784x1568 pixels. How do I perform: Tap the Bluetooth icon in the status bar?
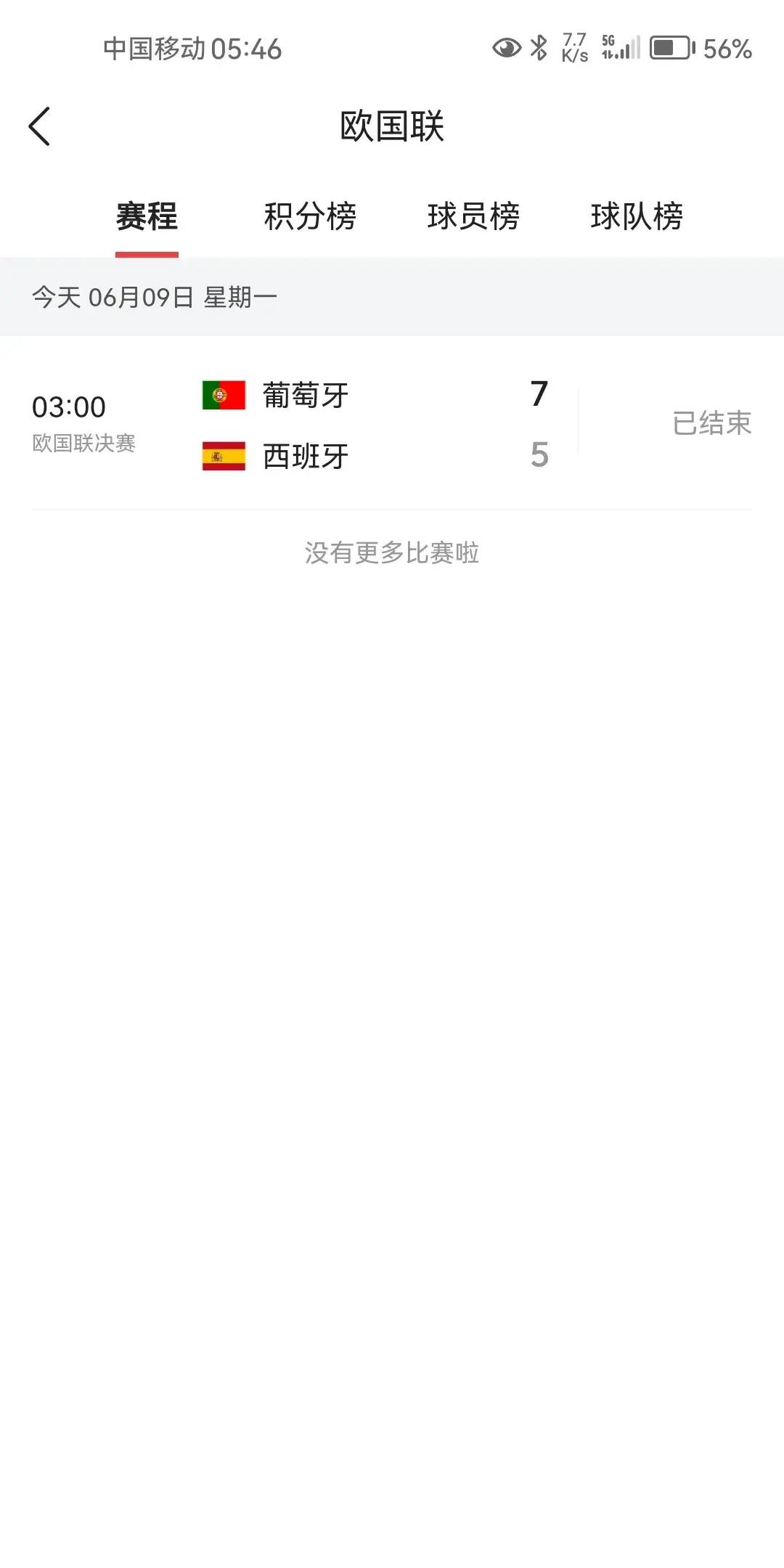[538, 46]
